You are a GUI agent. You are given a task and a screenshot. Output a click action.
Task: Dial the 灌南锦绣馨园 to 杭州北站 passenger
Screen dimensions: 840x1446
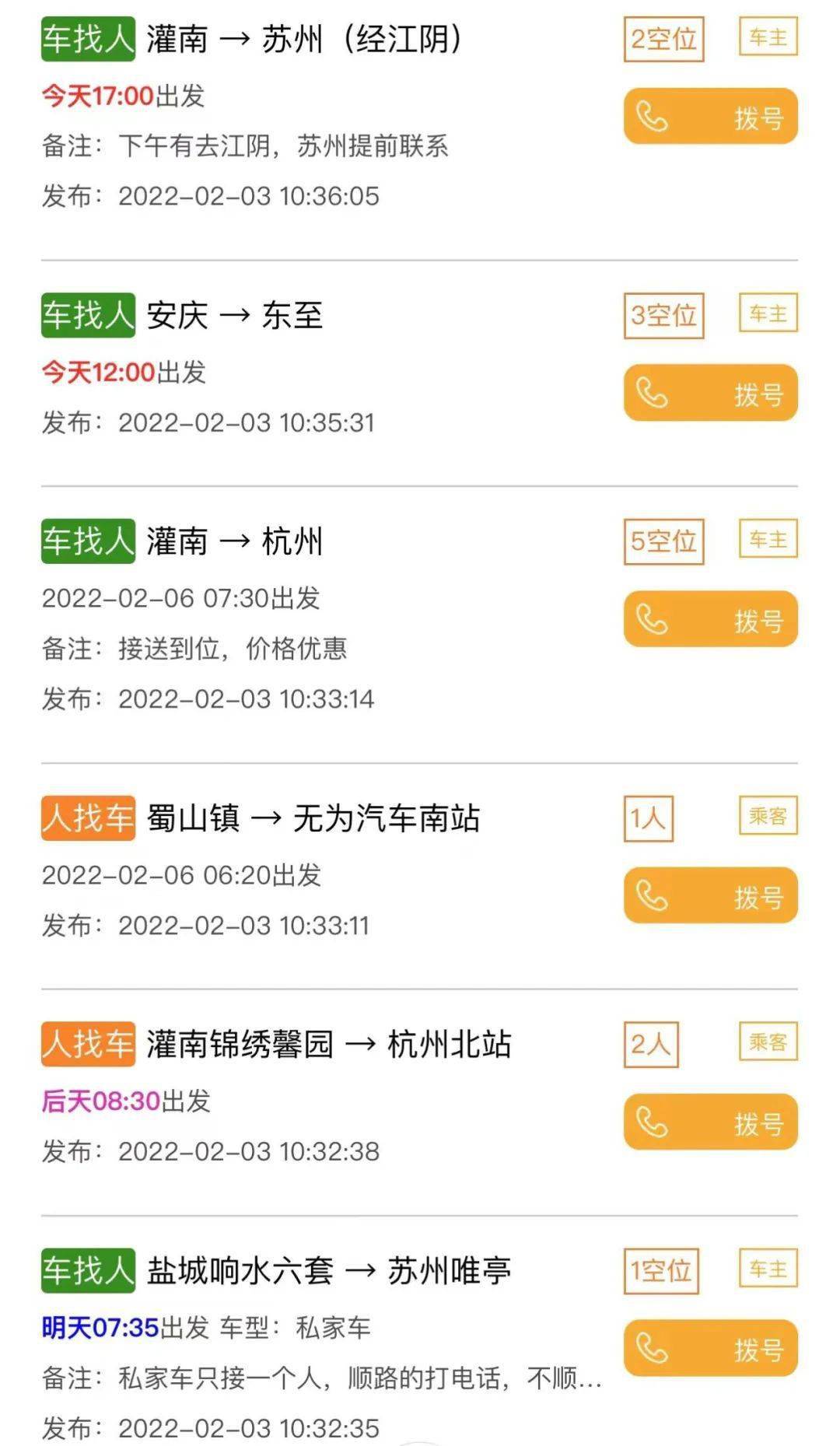pyautogui.click(x=710, y=1122)
